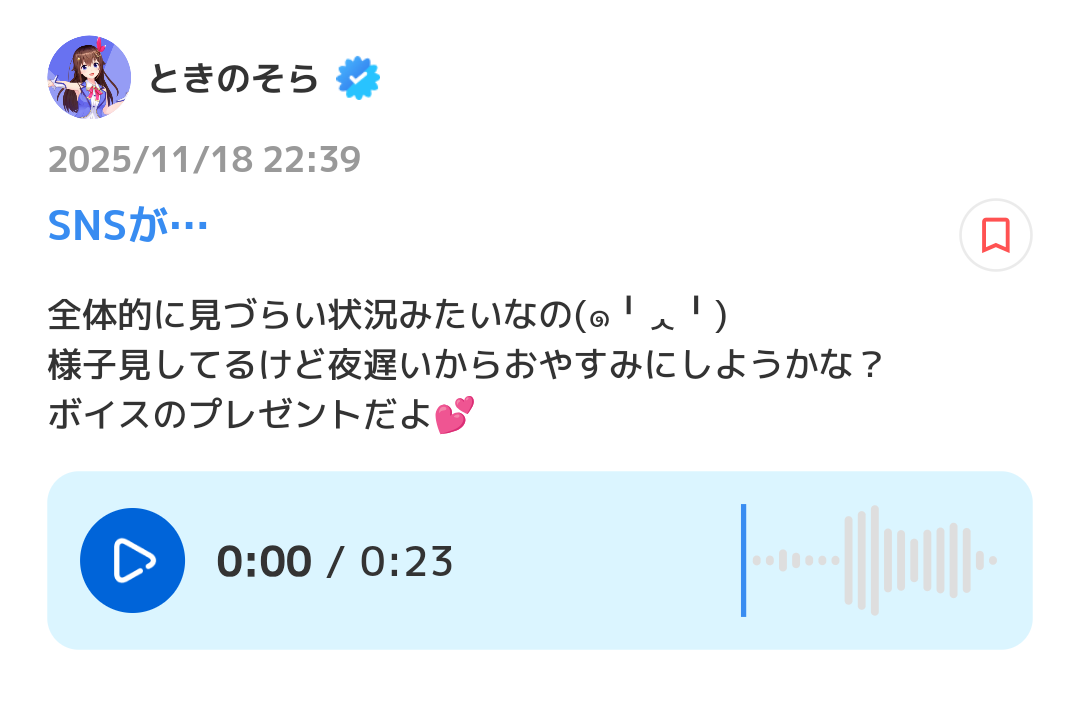Bookmark the SNSが… post
This screenshot has width=1080, height=708.
[995, 236]
